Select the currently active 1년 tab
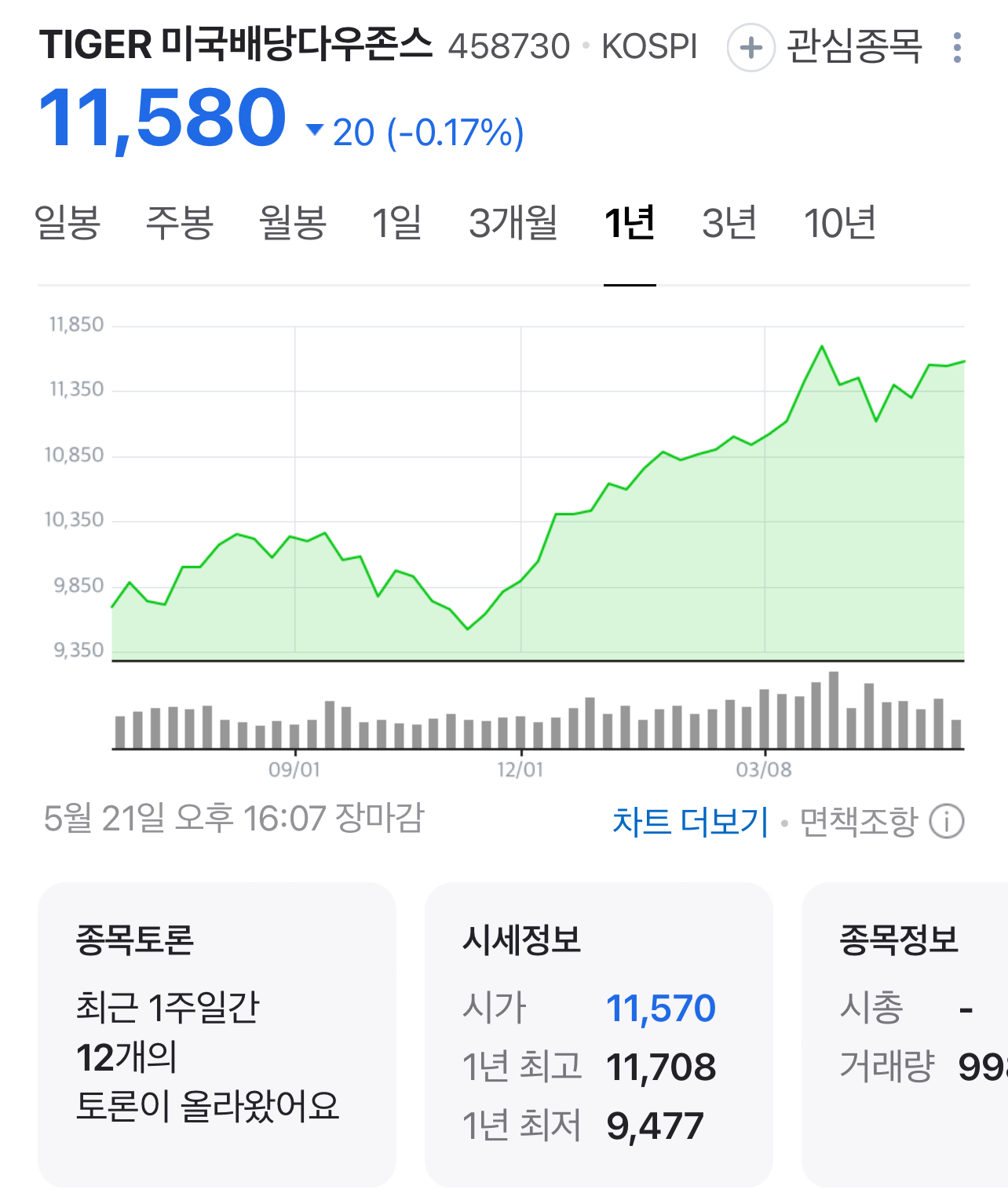The width and height of the screenshot is (1008, 1197). click(630, 224)
